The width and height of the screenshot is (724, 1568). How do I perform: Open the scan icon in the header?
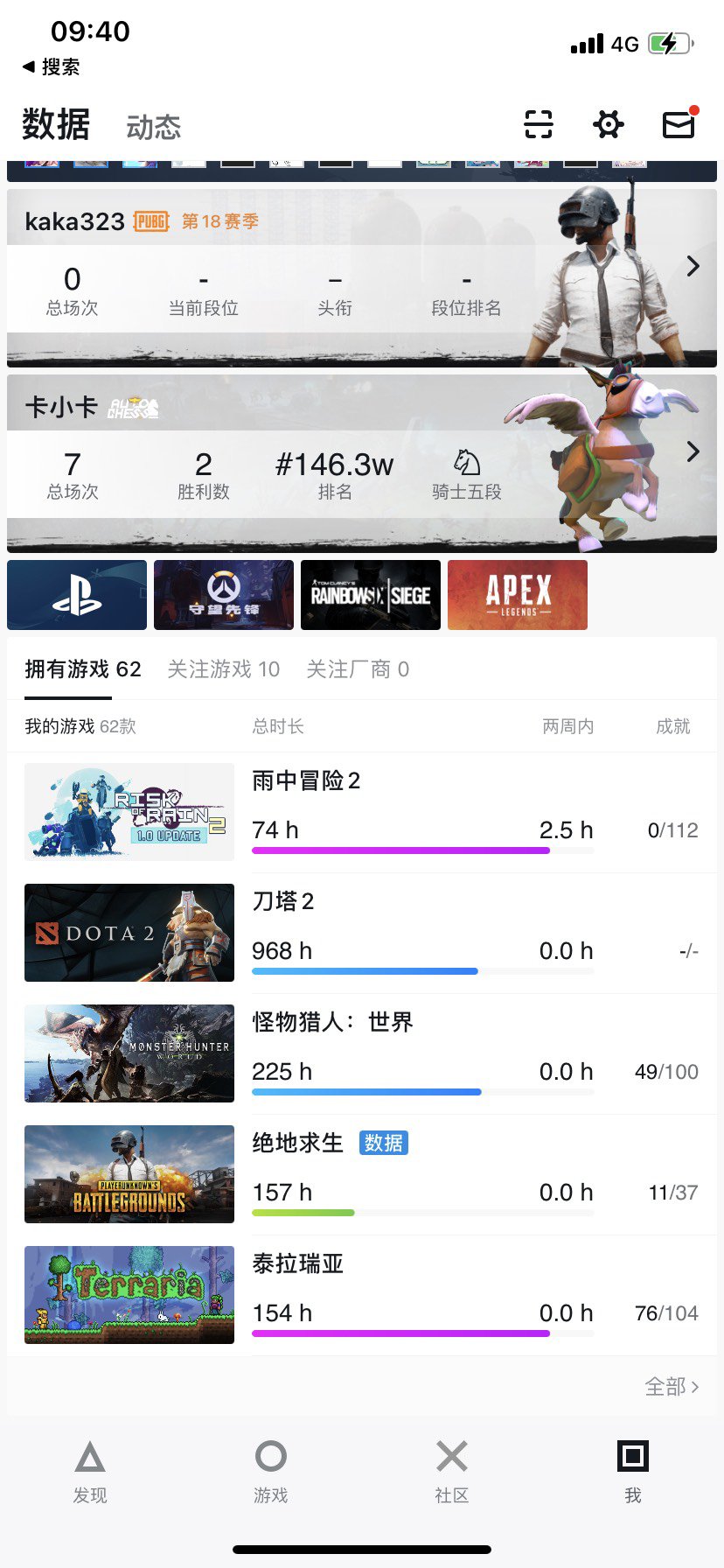coord(539,125)
